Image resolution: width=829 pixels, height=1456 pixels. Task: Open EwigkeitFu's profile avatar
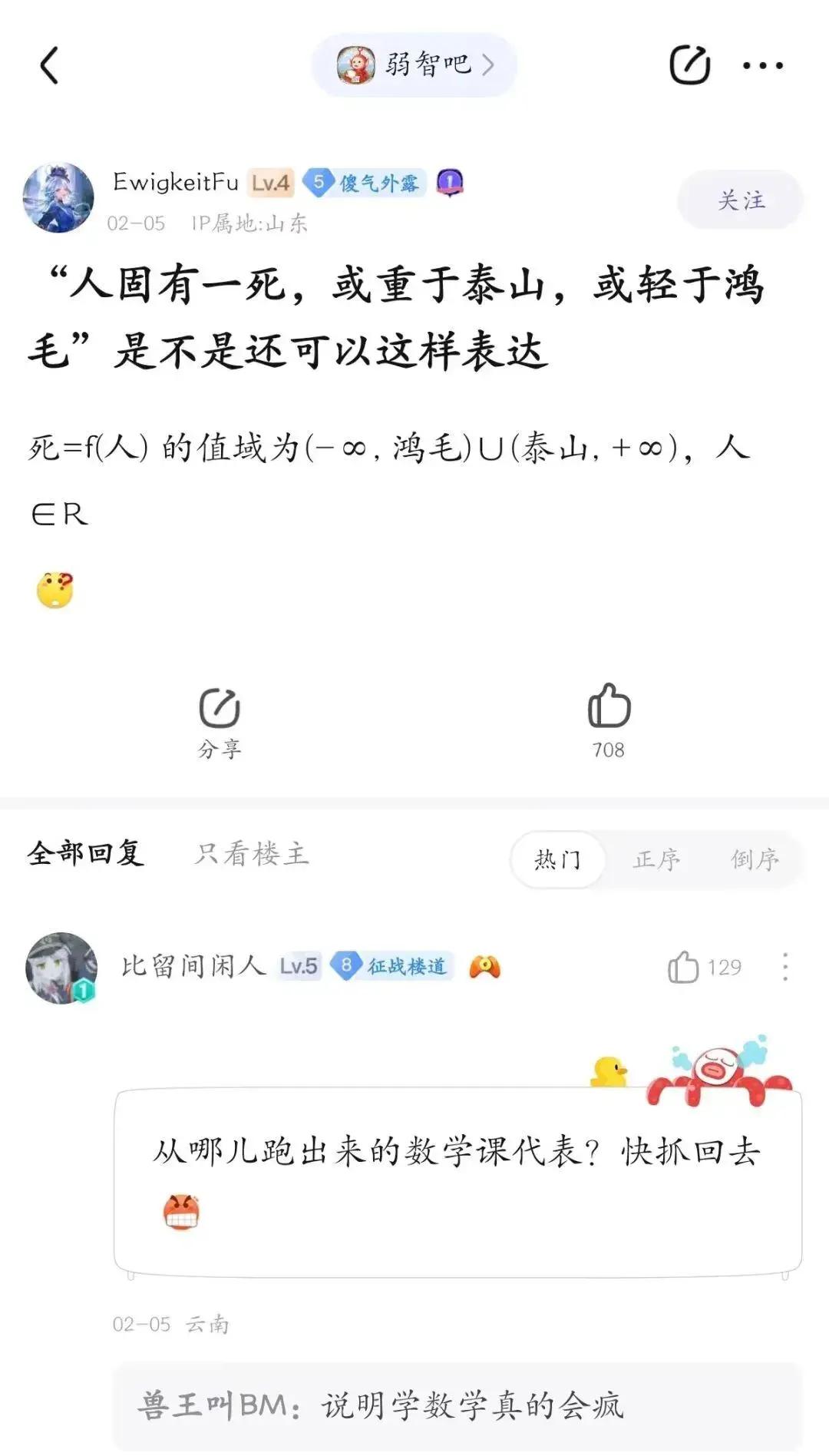click(x=58, y=198)
